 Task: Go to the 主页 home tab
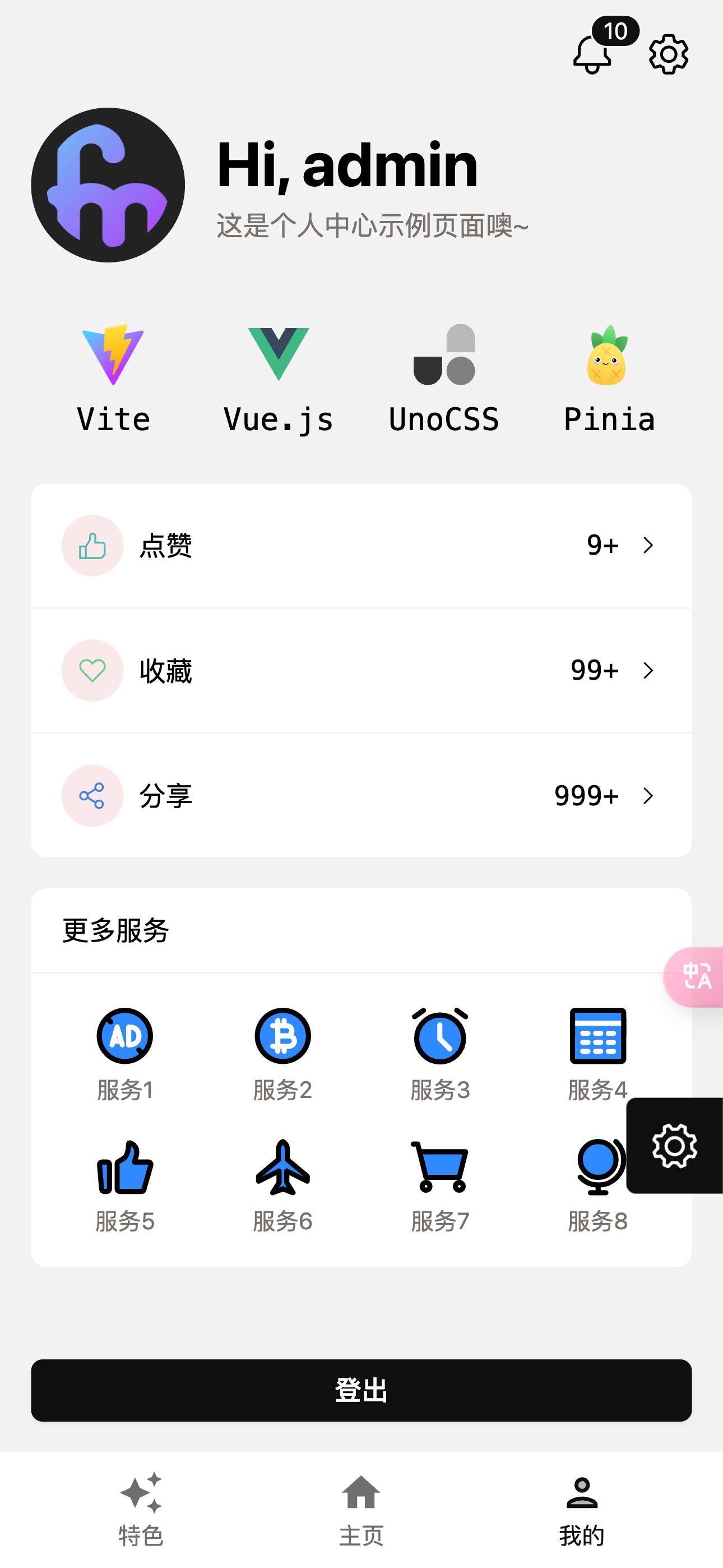point(361,1509)
